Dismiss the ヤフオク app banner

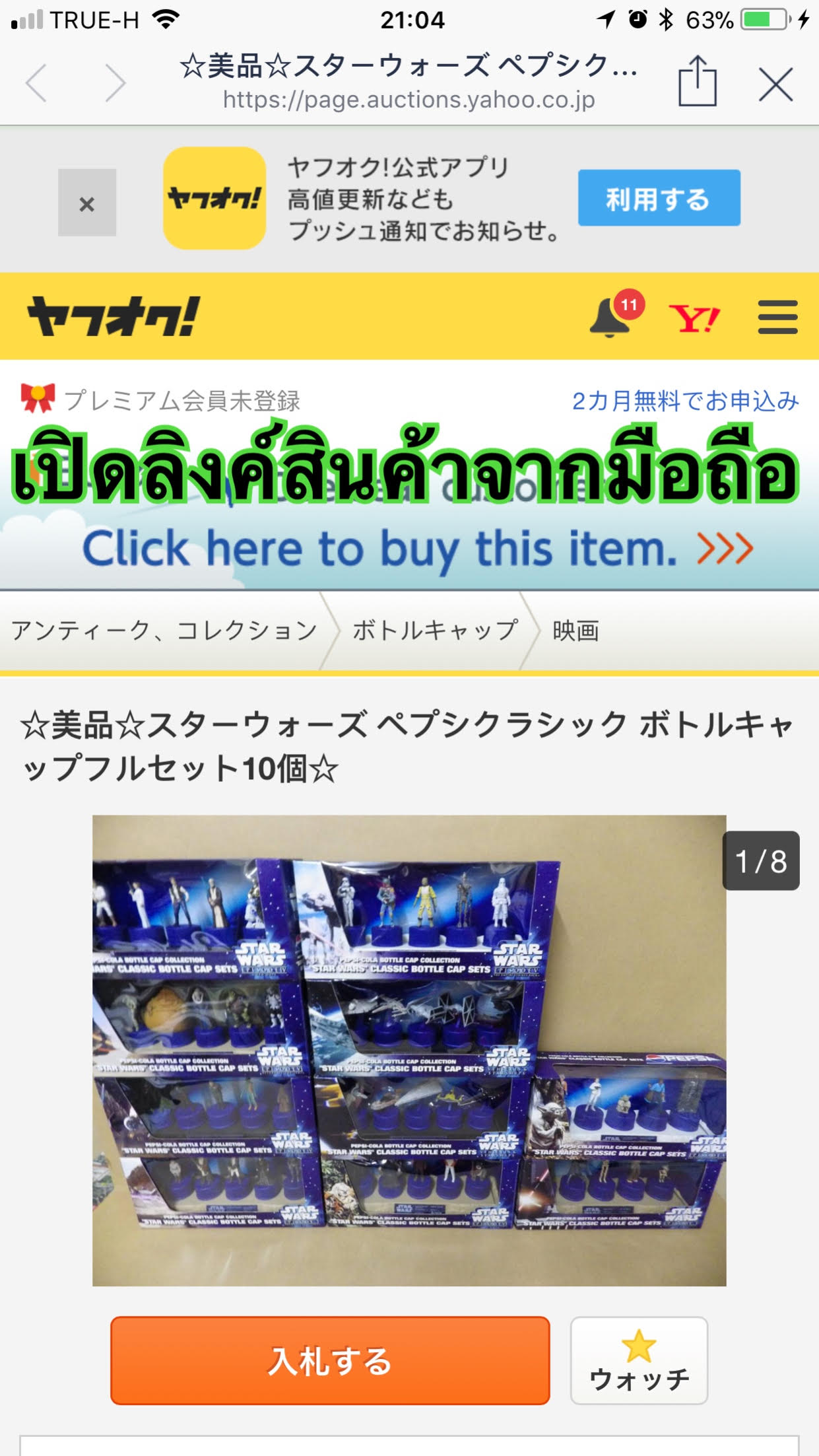87,203
